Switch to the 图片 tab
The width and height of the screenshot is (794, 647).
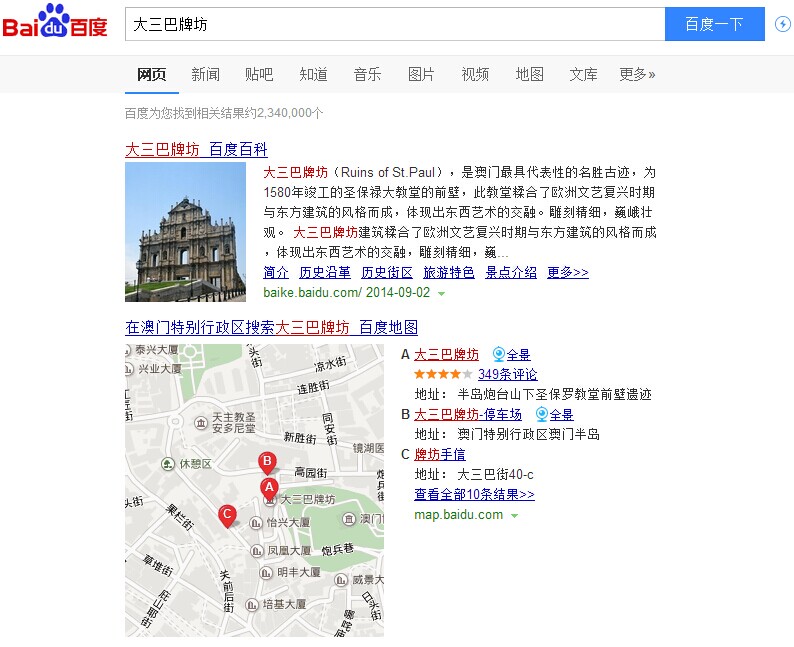coord(421,74)
